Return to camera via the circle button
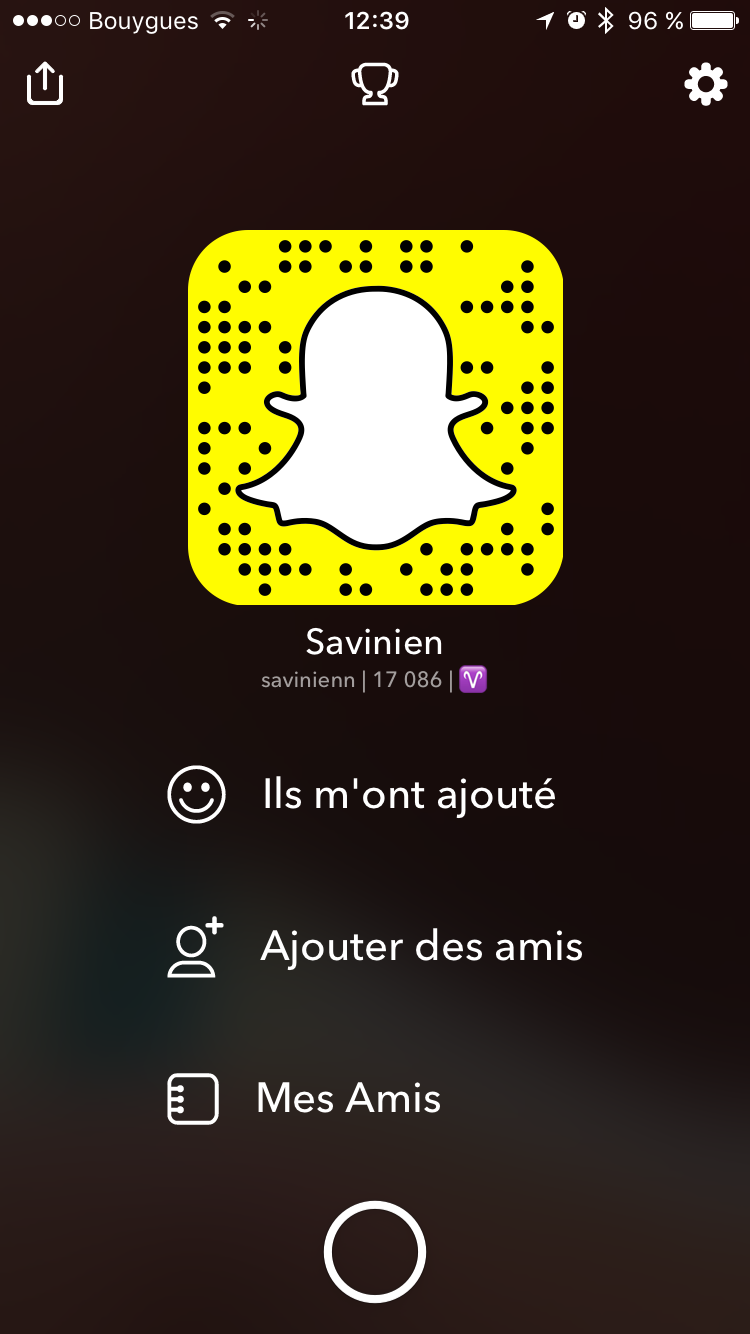This screenshot has height=1334, width=750. (375, 1252)
